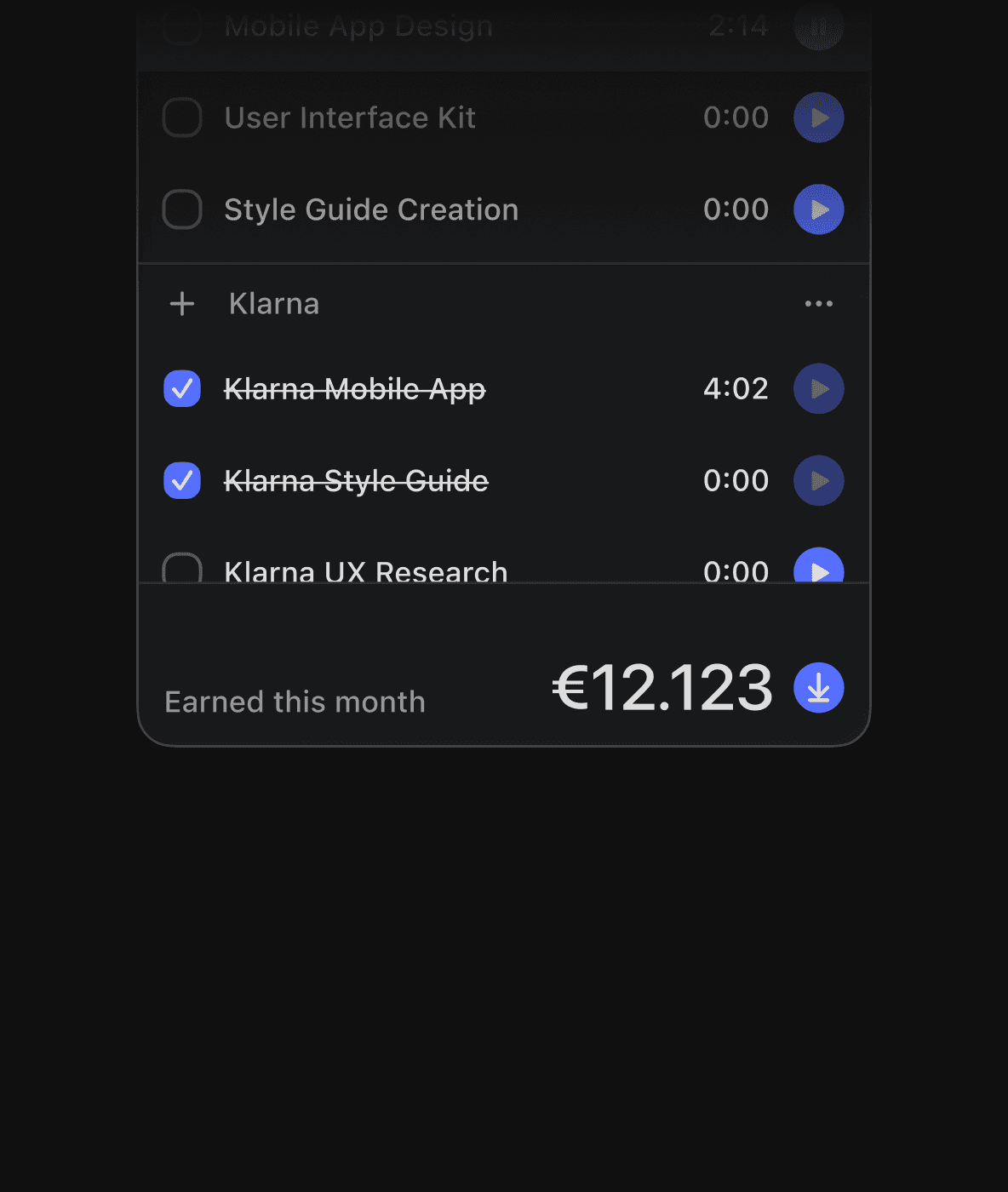Uncheck Klarna Mobile App task
This screenshot has width=1008, height=1192.
[x=182, y=389]
